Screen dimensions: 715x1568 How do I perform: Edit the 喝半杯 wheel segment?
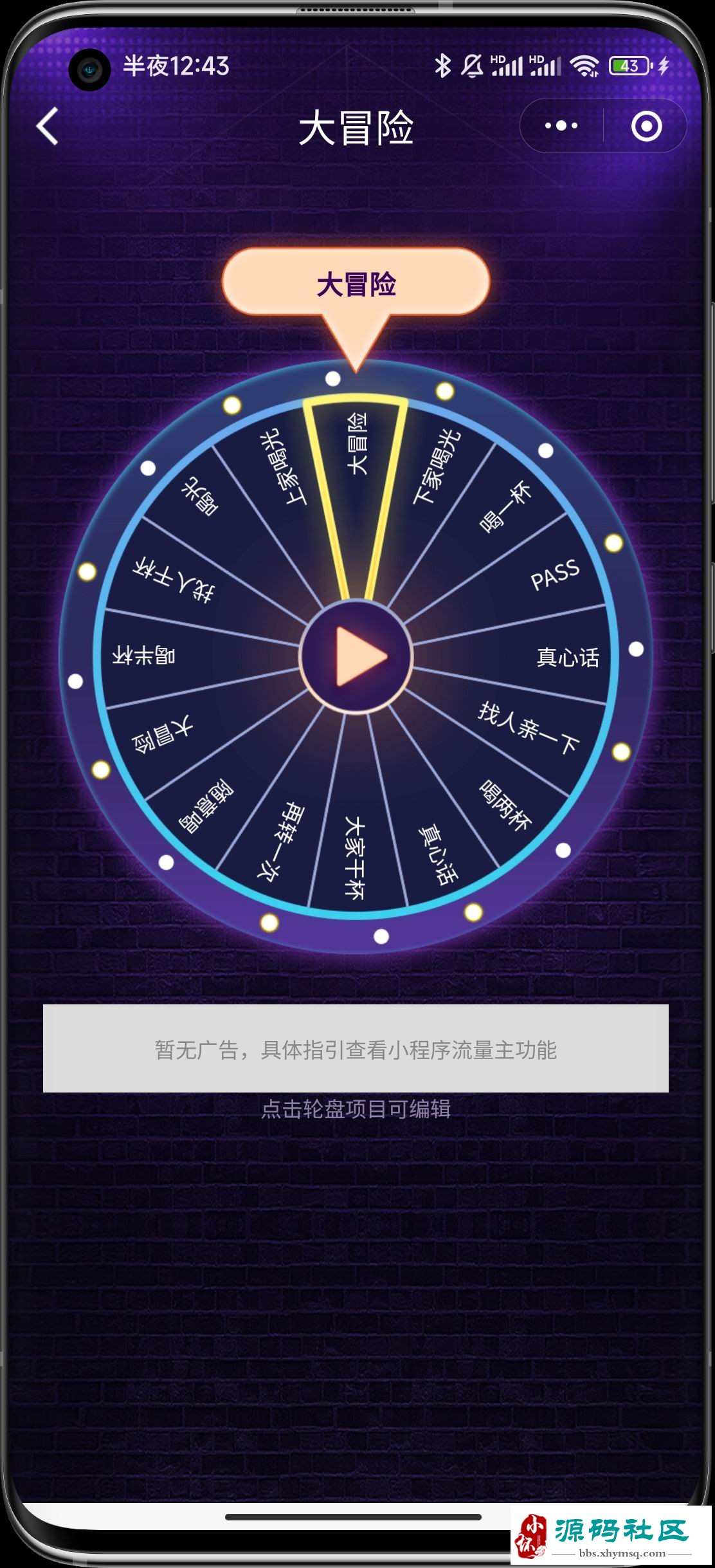pos(143,656)
